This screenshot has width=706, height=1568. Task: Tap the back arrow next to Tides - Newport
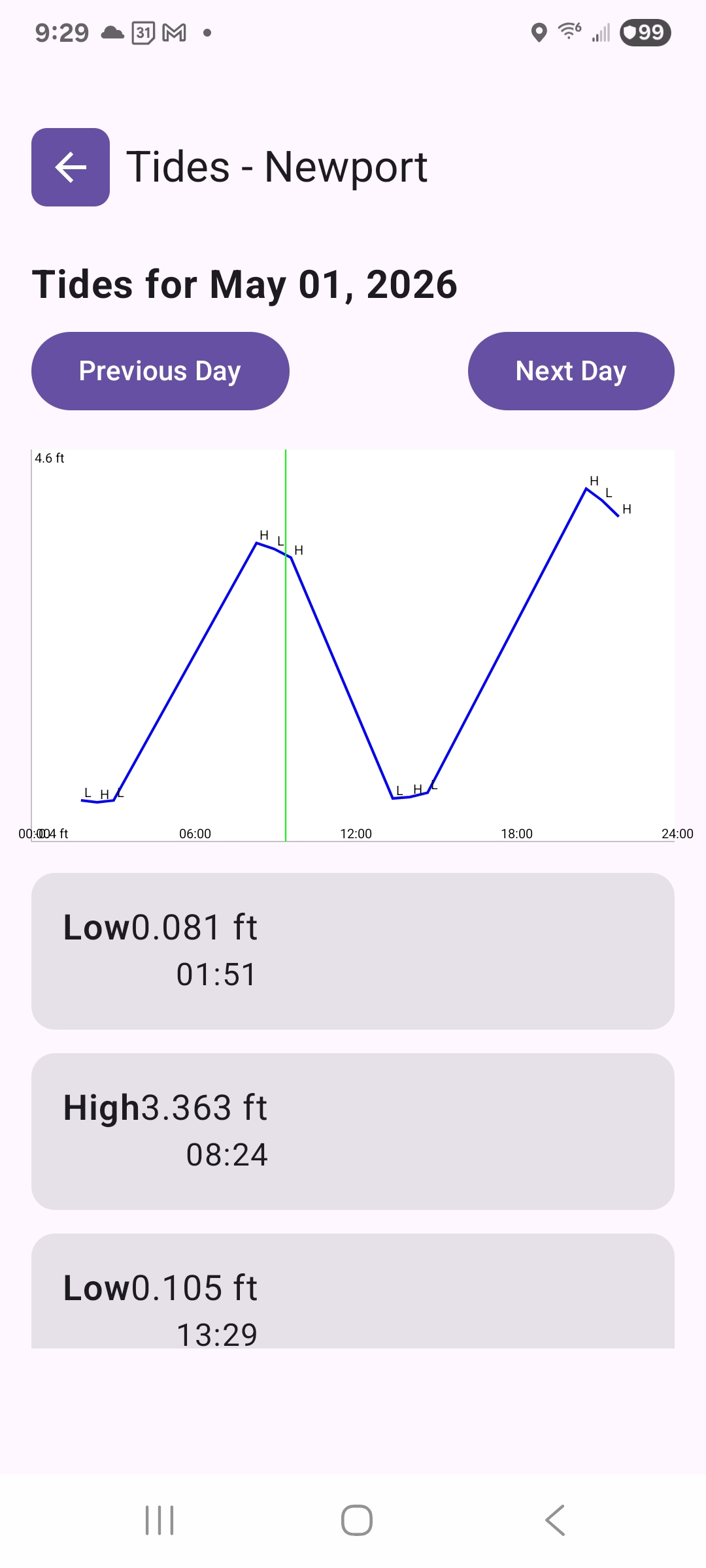point(71,167)
